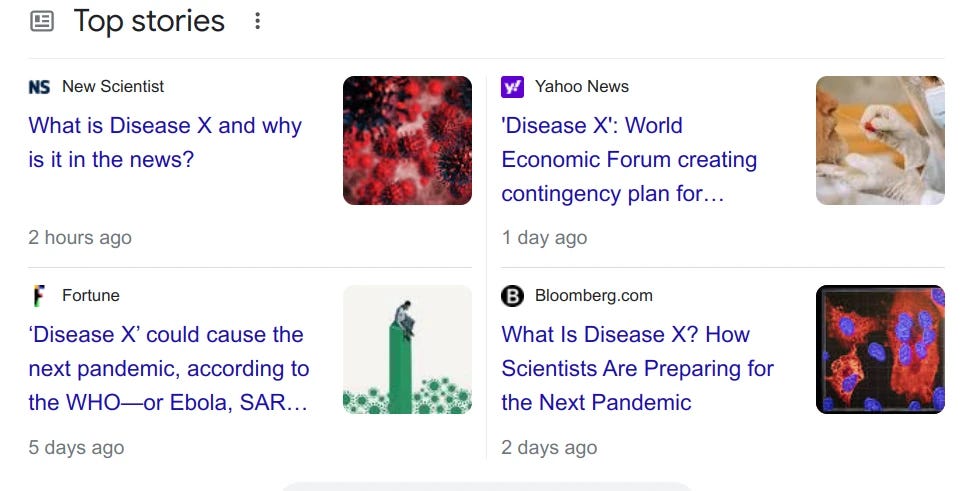Viewport: 967px width, 491px height.
Task: Open the Top stories overflow menu
Action: tap(257, 21)
